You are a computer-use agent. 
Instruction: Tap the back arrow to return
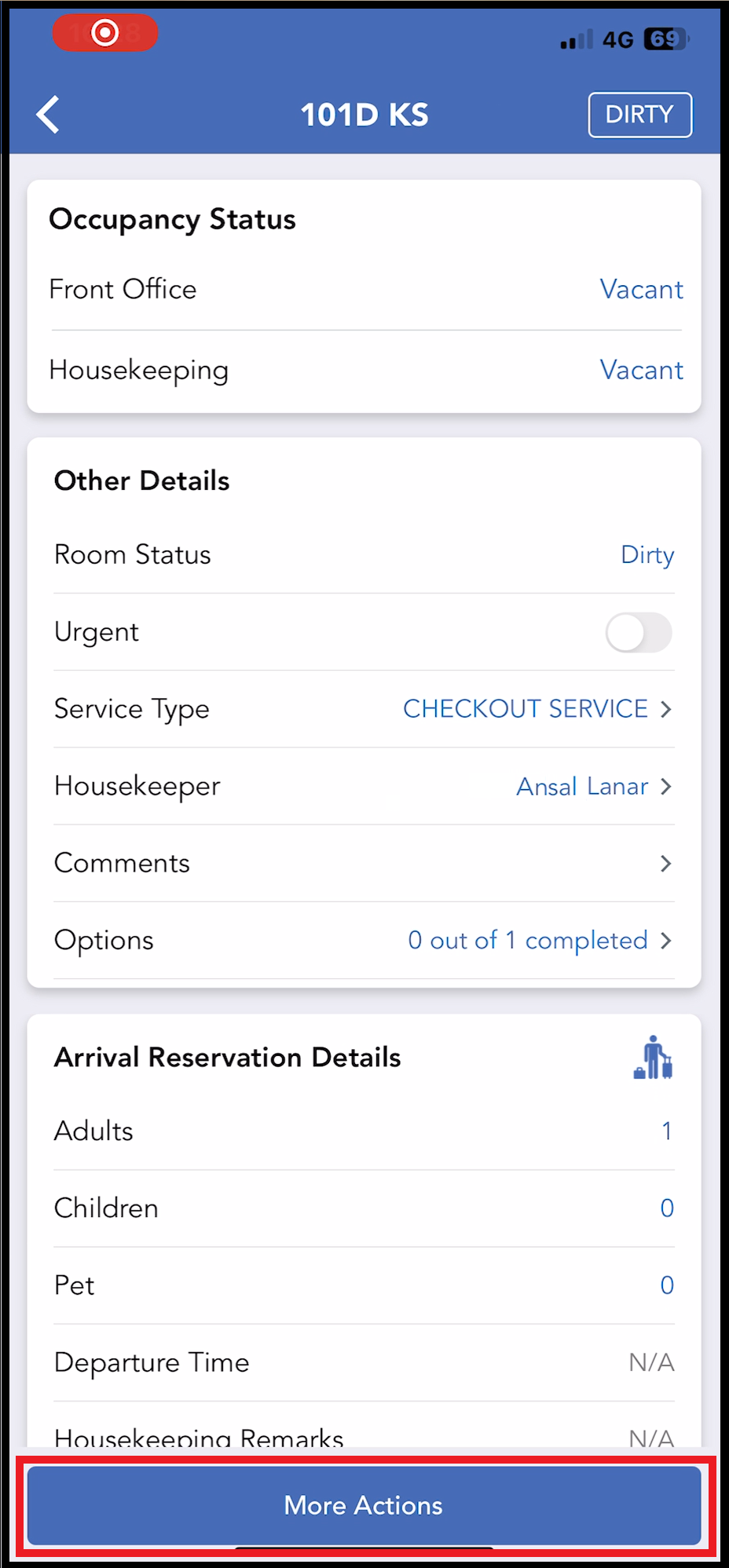tap(47, 115)
